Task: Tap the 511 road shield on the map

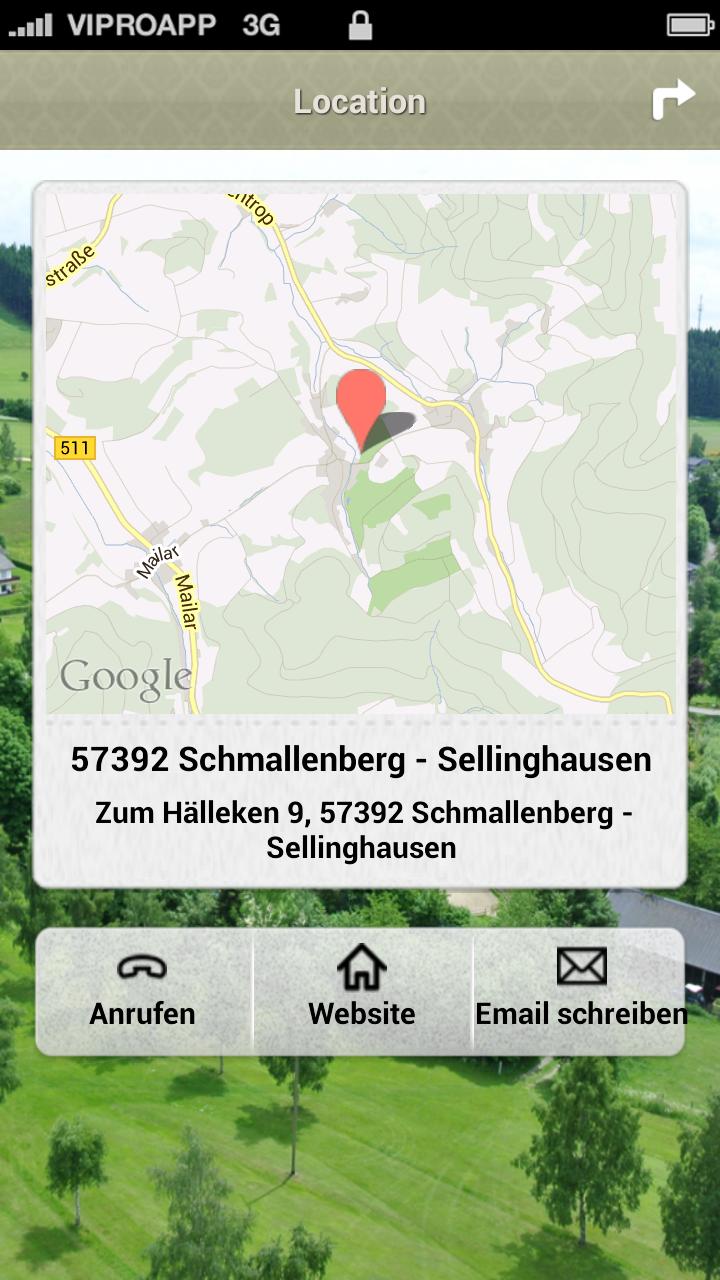Action: click(x=77, y=448)
